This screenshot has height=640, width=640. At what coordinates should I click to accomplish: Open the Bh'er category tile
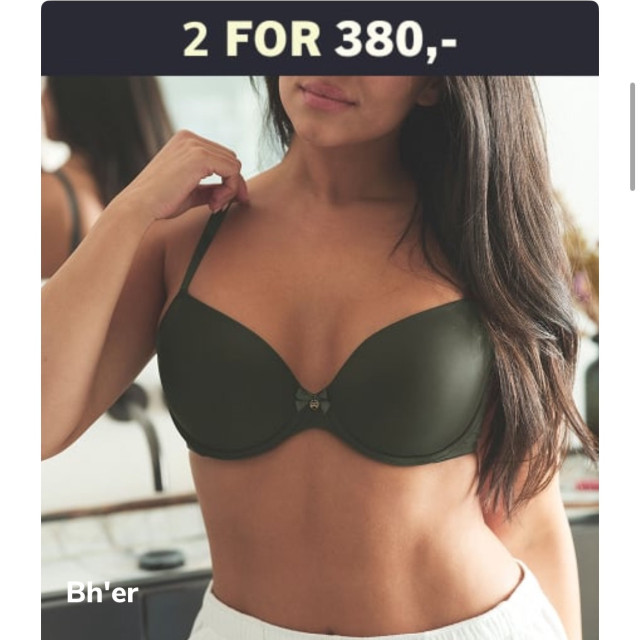[x=320, y=360]
